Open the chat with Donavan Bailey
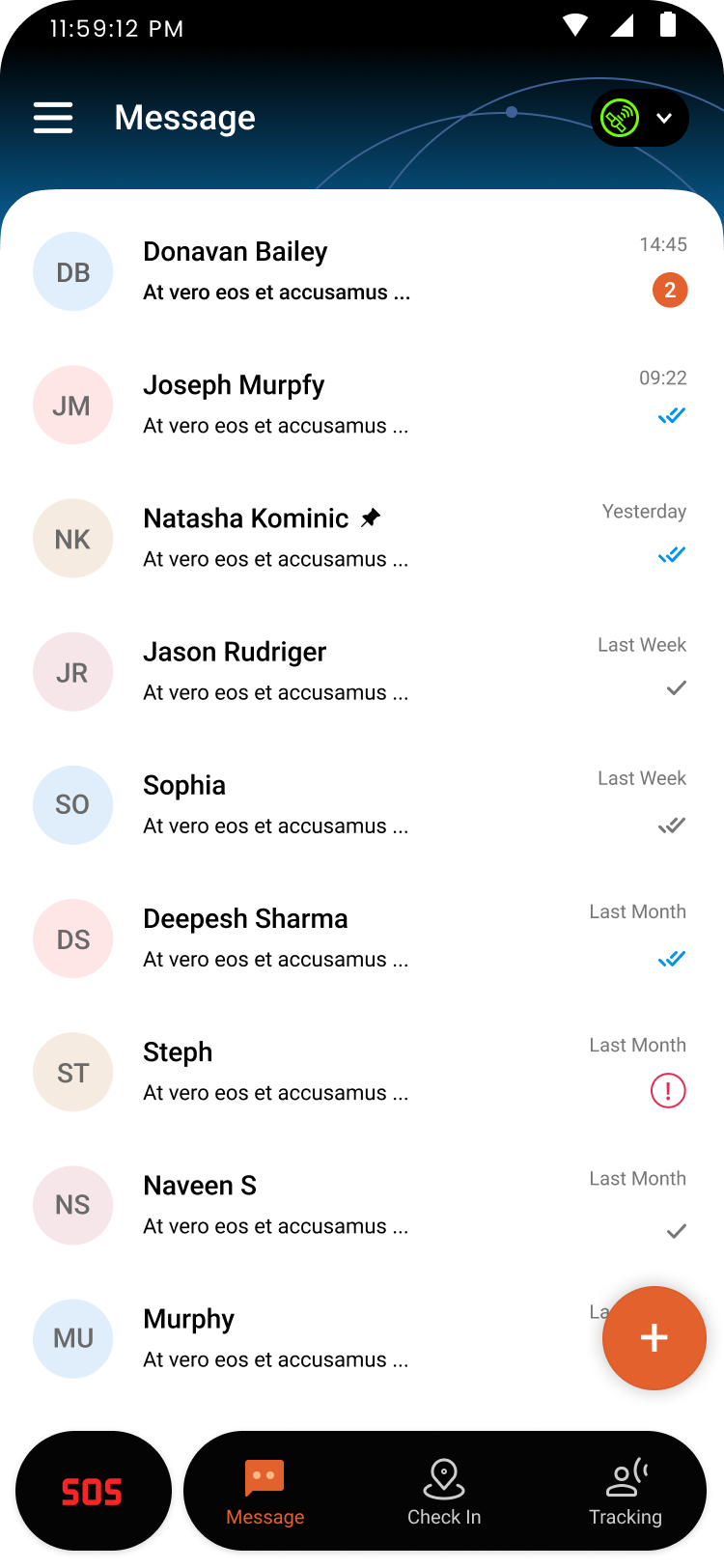 pyautogui.click(x=362, y=271)
